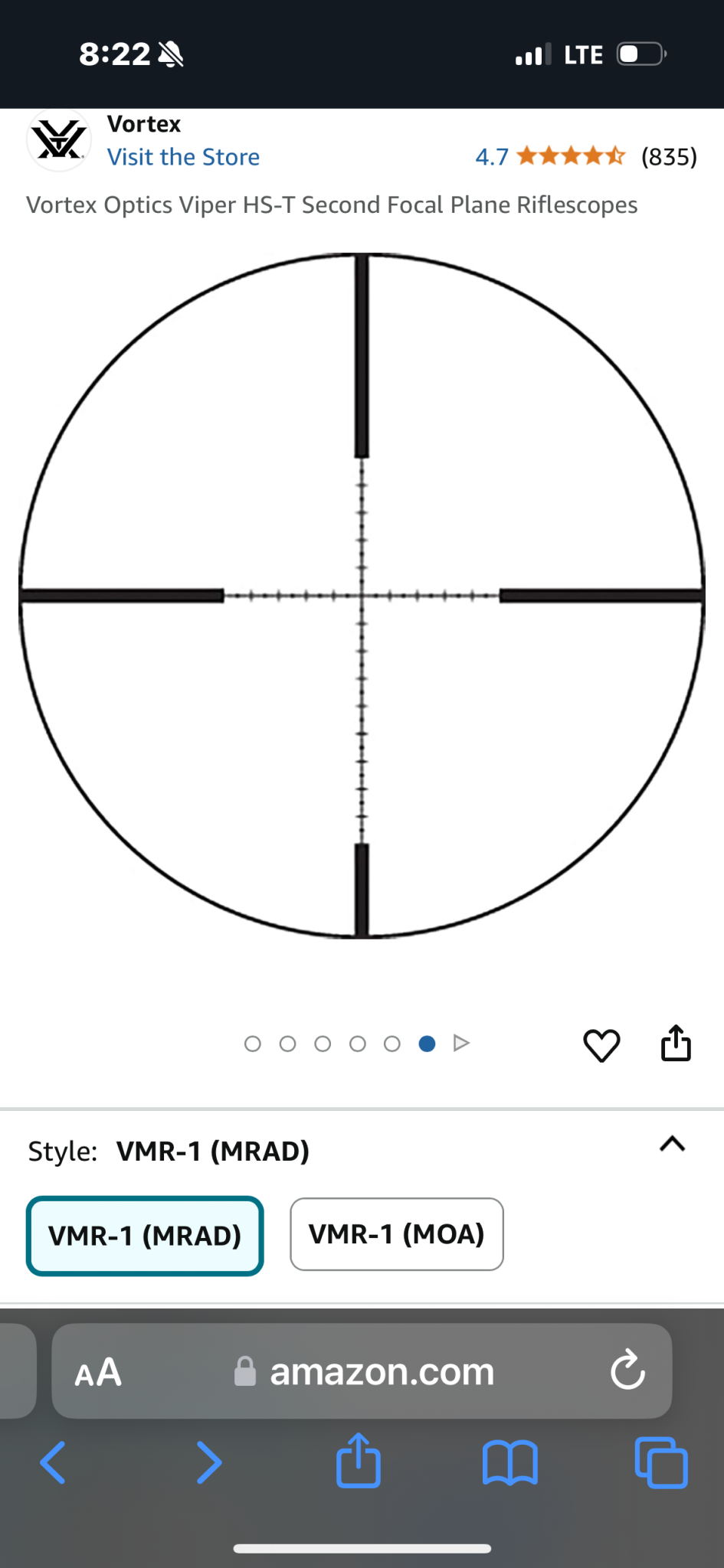Select the VMR-1 (MOA) style
The width and height of the screenshot is (724, 1568).
397,1234
